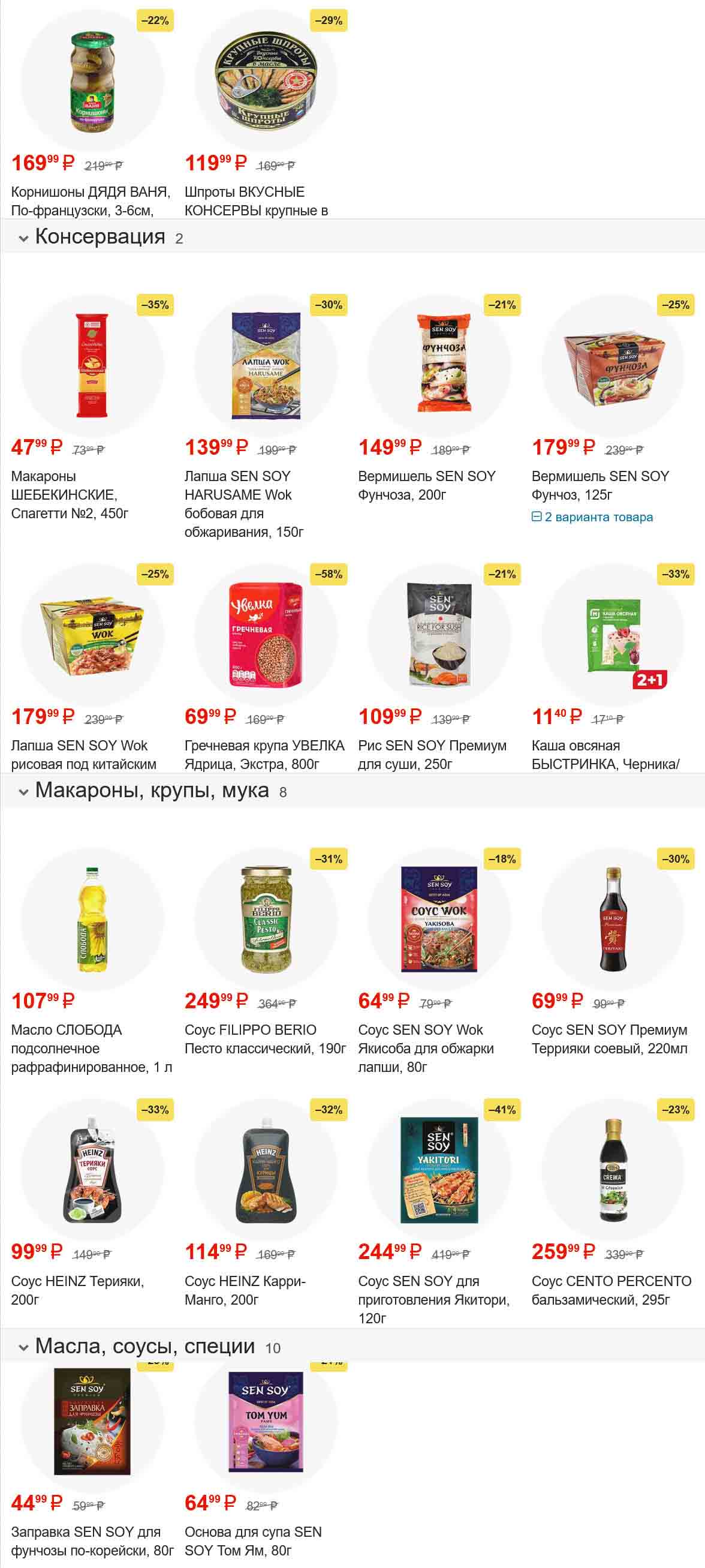Collapse the Консервация section

(x=24, y=238)
